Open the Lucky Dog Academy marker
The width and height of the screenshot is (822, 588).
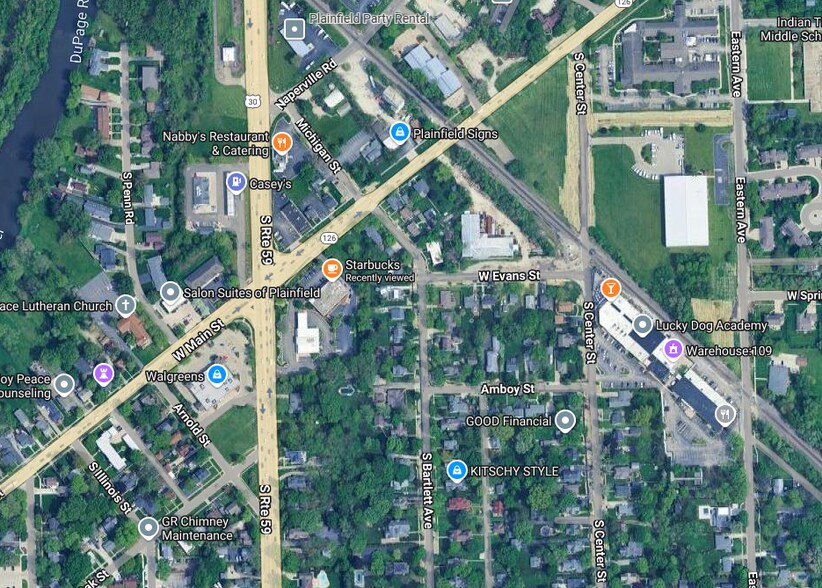(643, 325)
